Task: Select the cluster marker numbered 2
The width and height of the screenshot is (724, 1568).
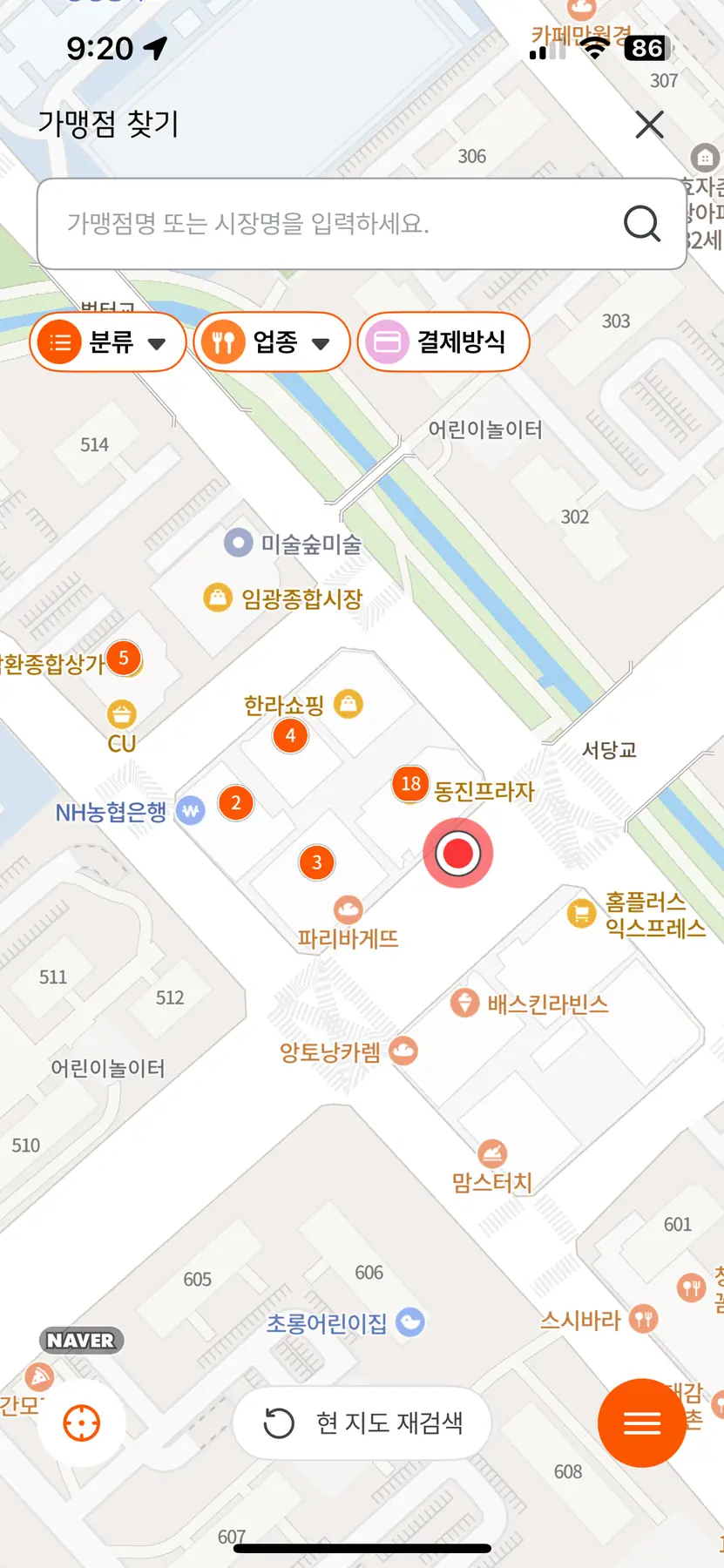Action: coord(235,803)
